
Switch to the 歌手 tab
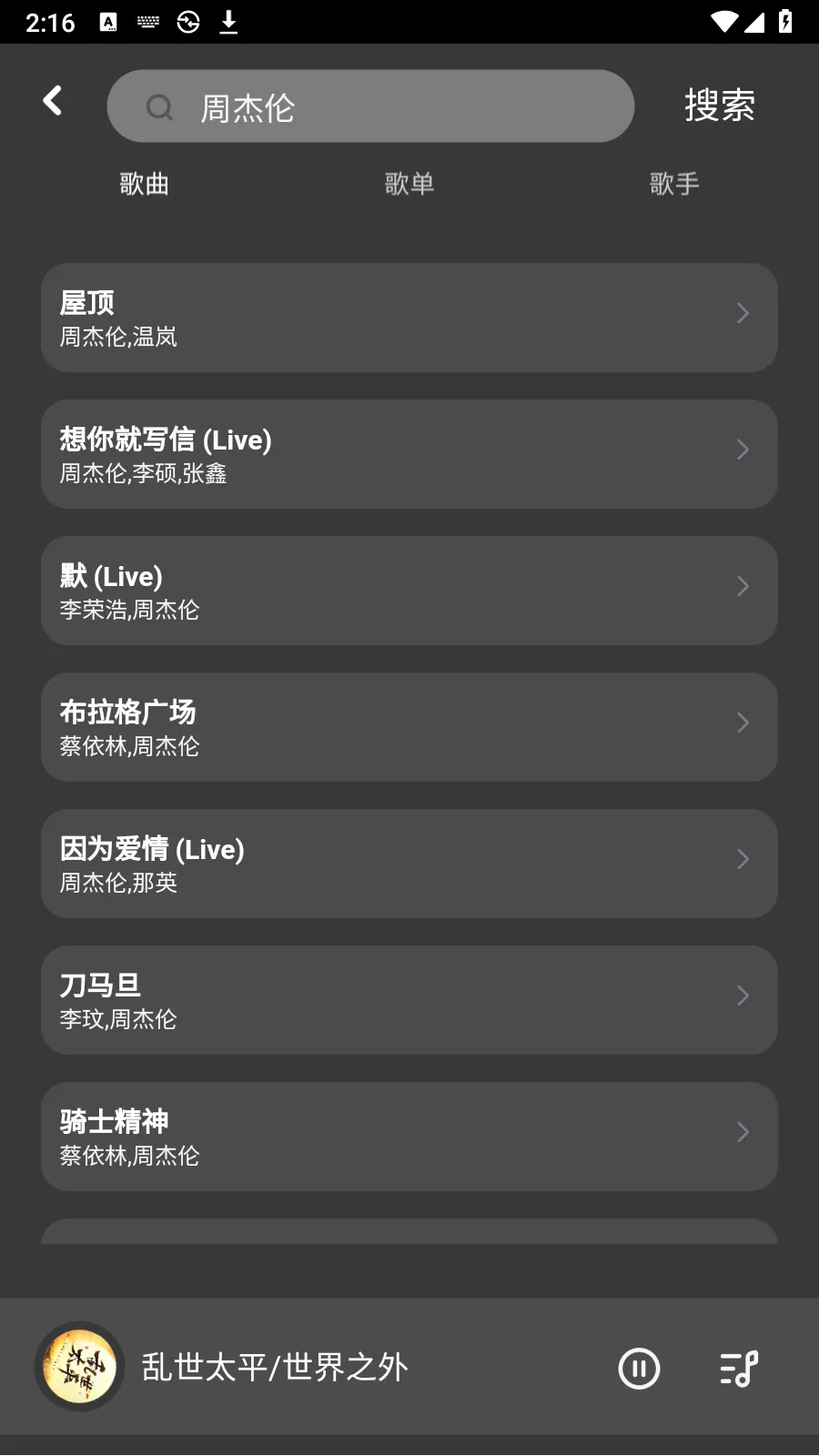[x=674, y=184]
